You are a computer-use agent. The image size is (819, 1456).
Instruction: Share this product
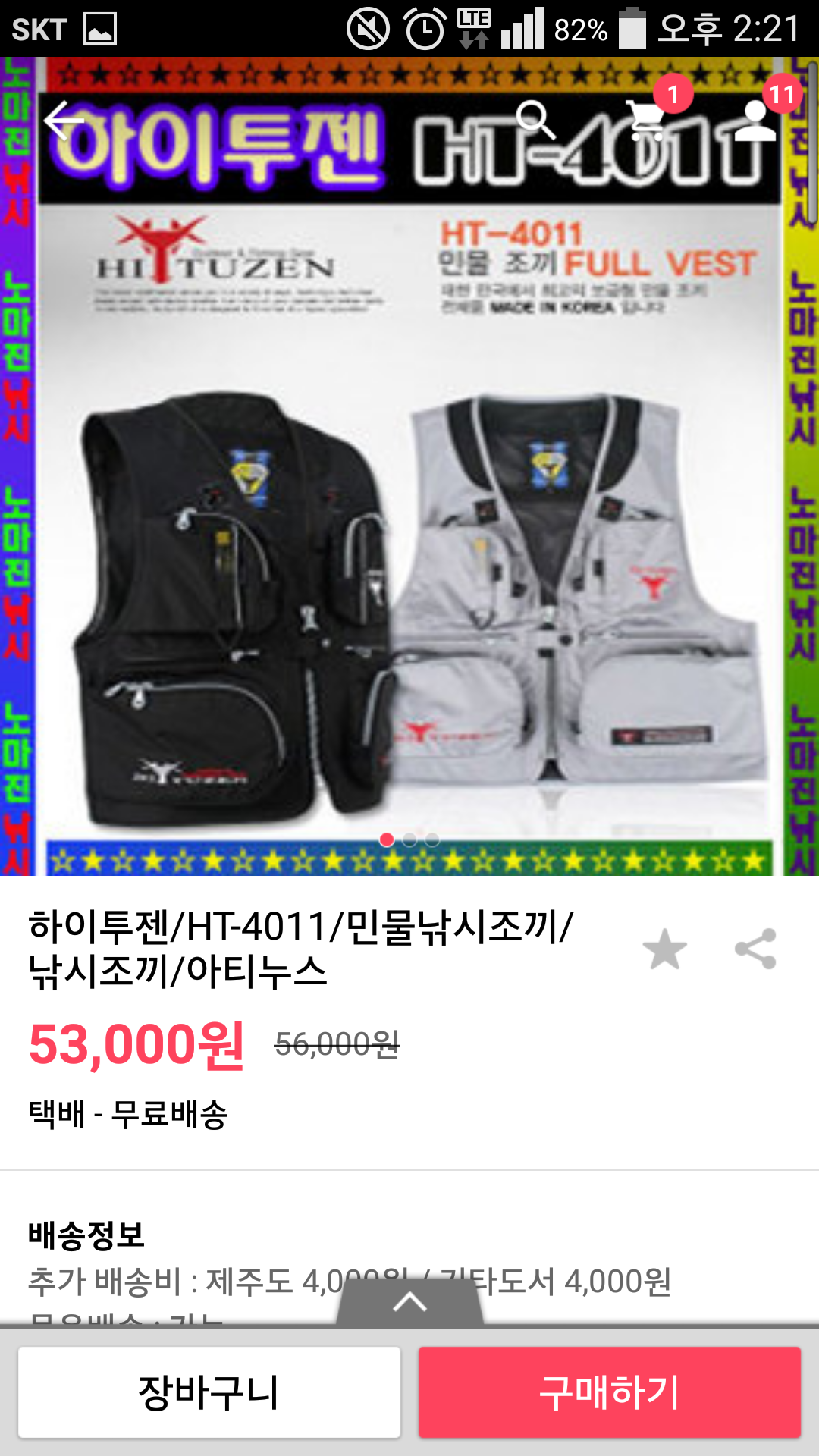click(756, 949)
